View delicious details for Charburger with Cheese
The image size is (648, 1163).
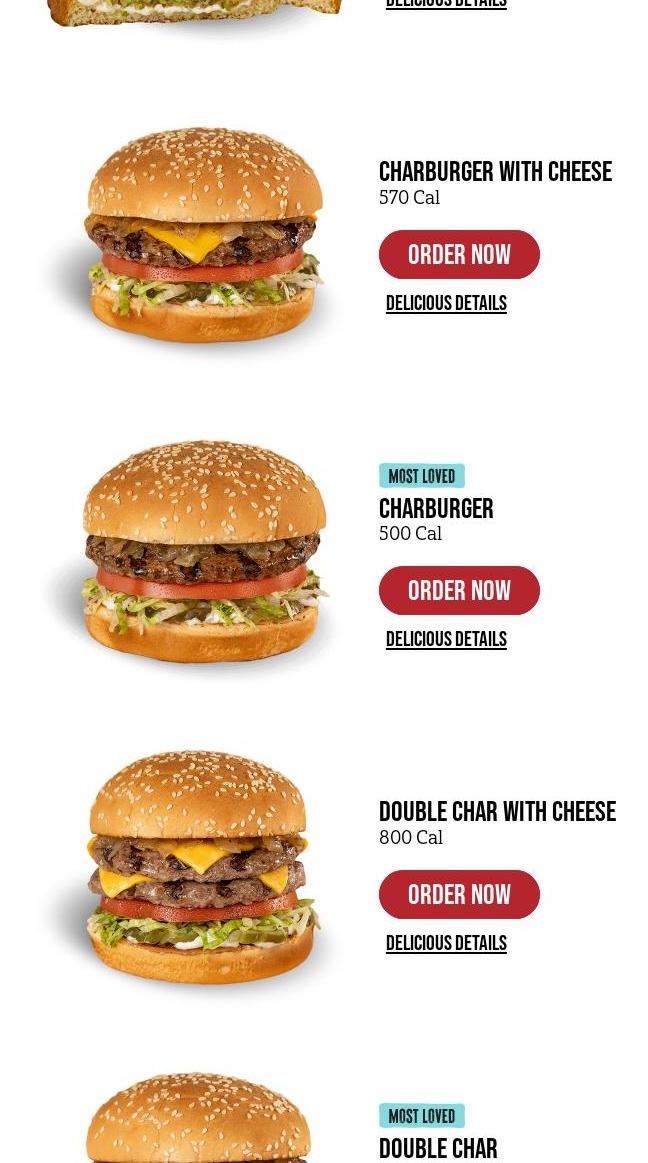446,303
